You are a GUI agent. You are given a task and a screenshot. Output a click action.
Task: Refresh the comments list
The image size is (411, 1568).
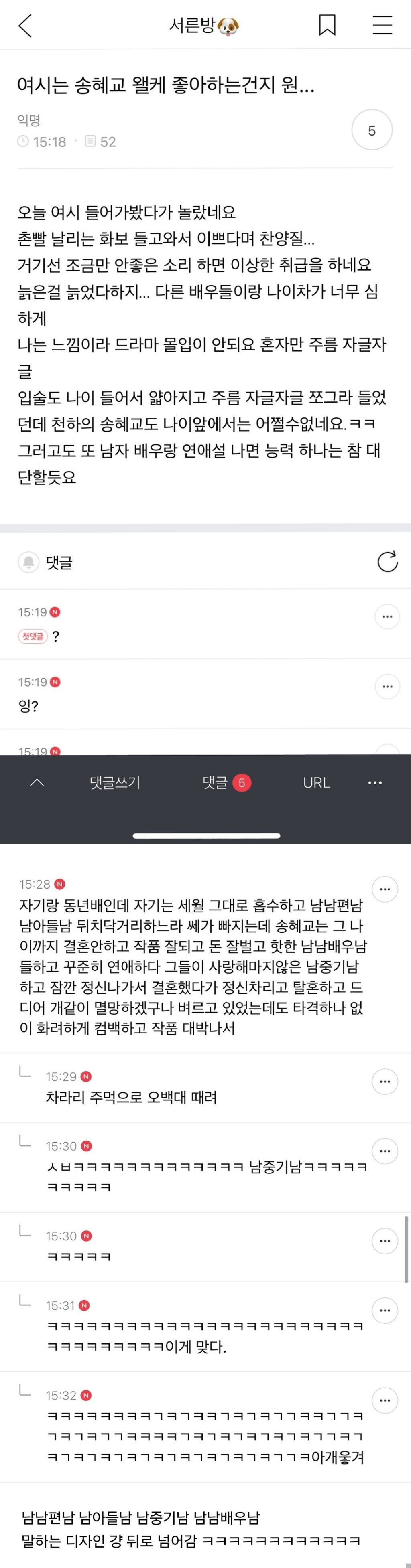(x=387, y=562)
